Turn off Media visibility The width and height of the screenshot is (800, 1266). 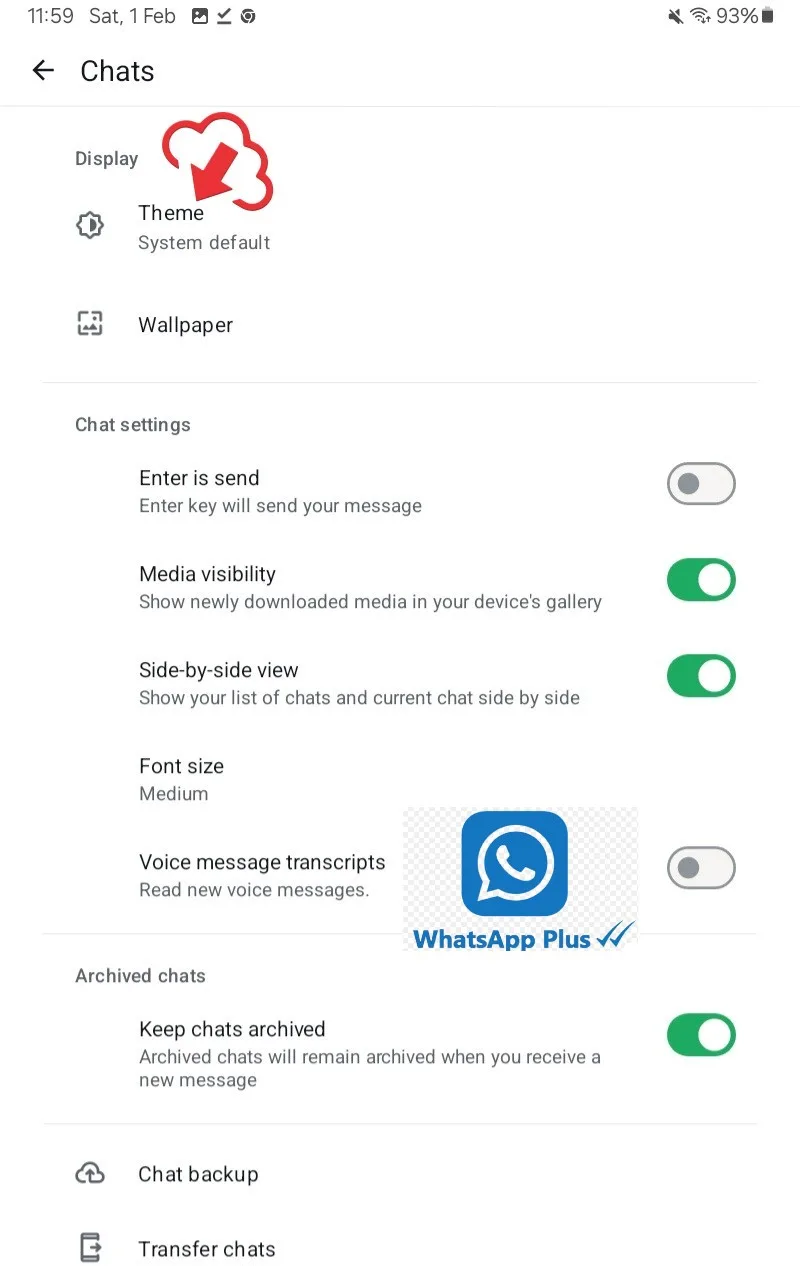(x=700, y=581)
